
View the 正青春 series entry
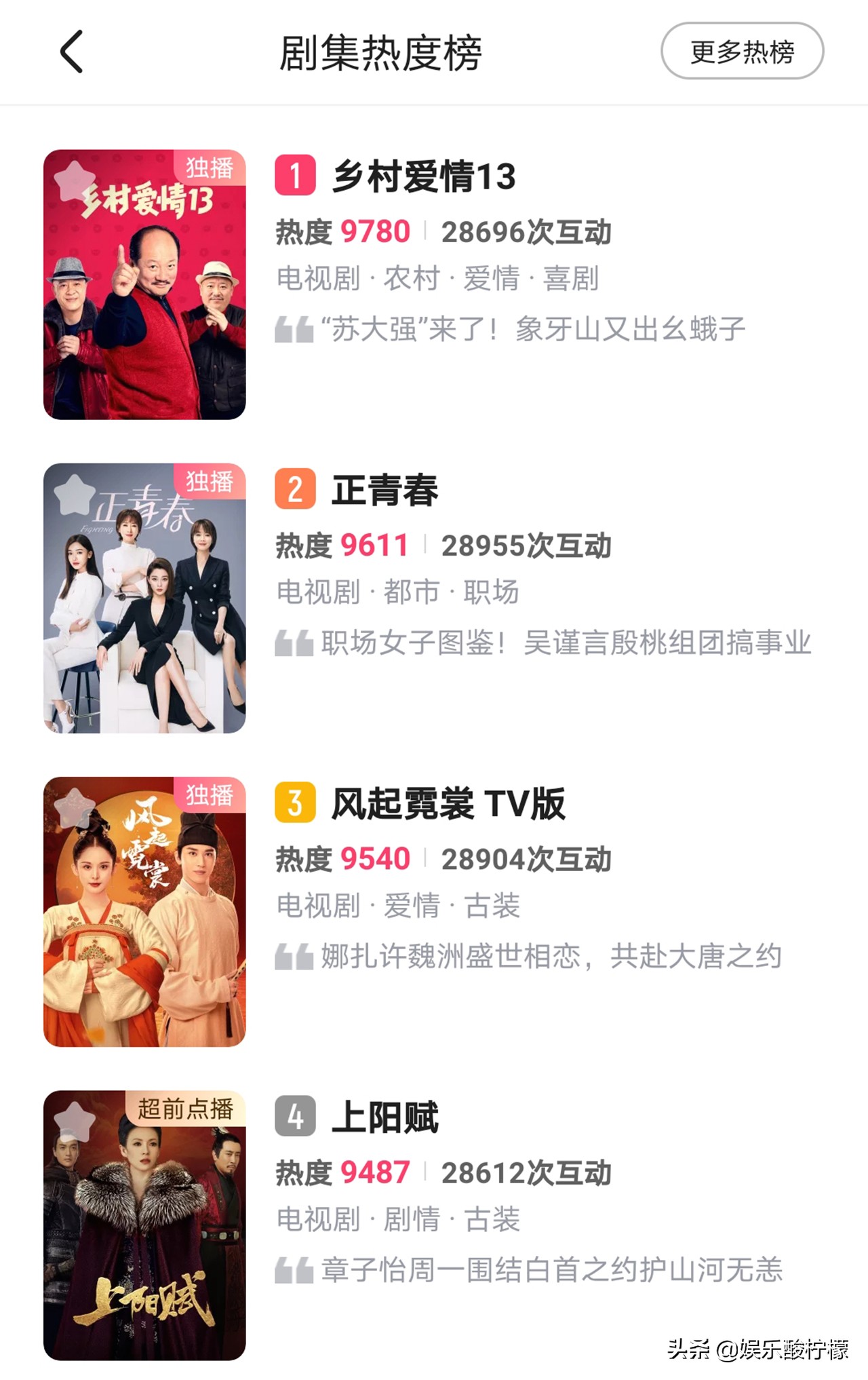point(384,491)
